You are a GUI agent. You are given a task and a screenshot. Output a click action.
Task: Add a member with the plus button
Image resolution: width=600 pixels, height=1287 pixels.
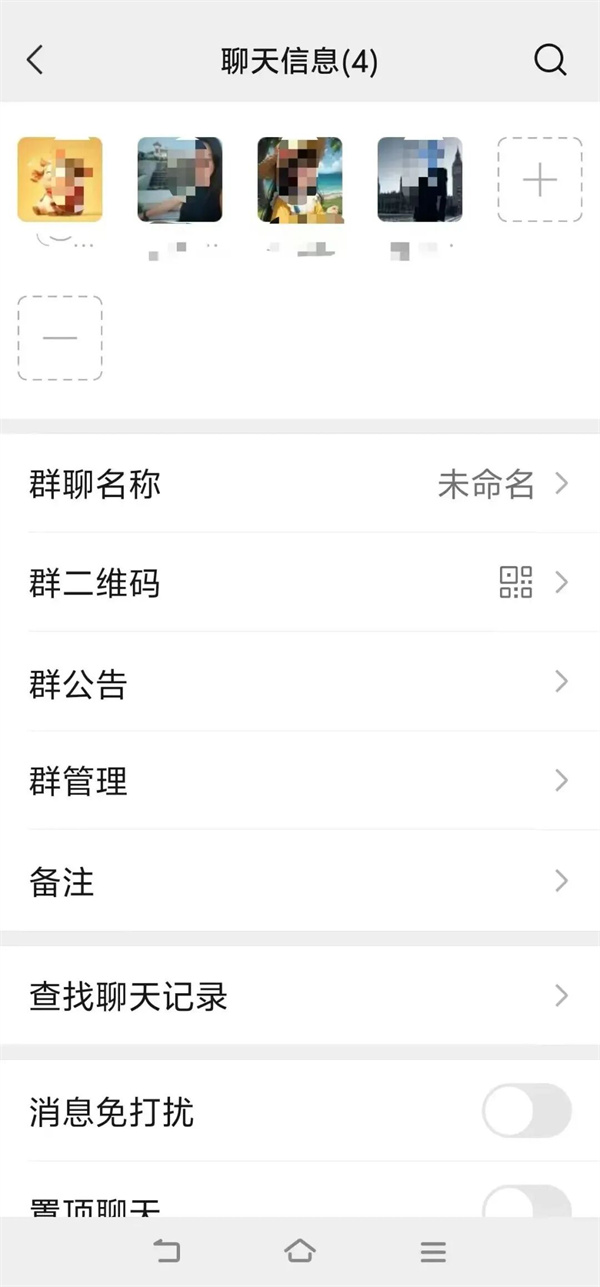click(x=540, y=180)
